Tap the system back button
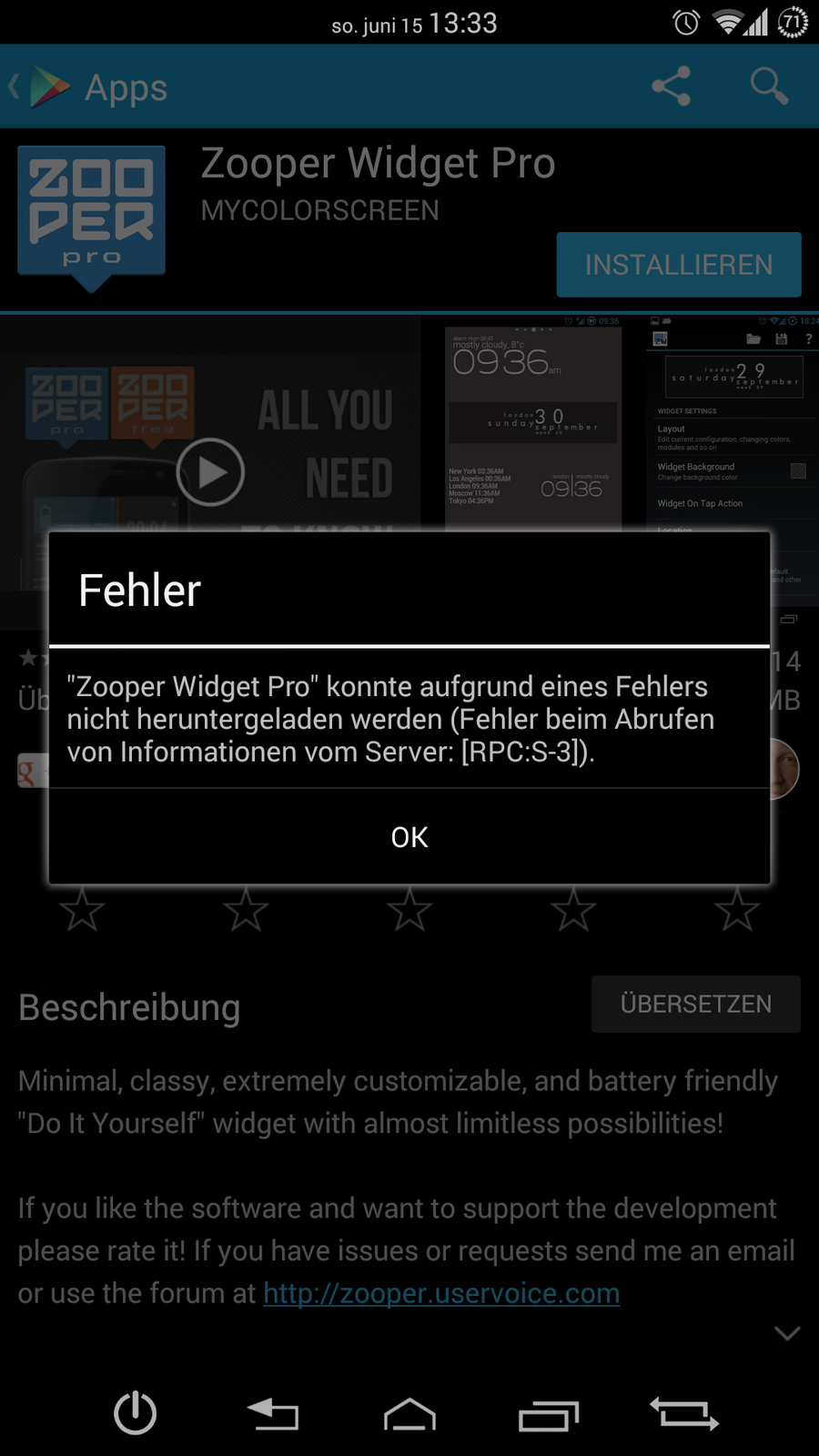The height and width of the screenshot is (1456, 819). 273,1415
